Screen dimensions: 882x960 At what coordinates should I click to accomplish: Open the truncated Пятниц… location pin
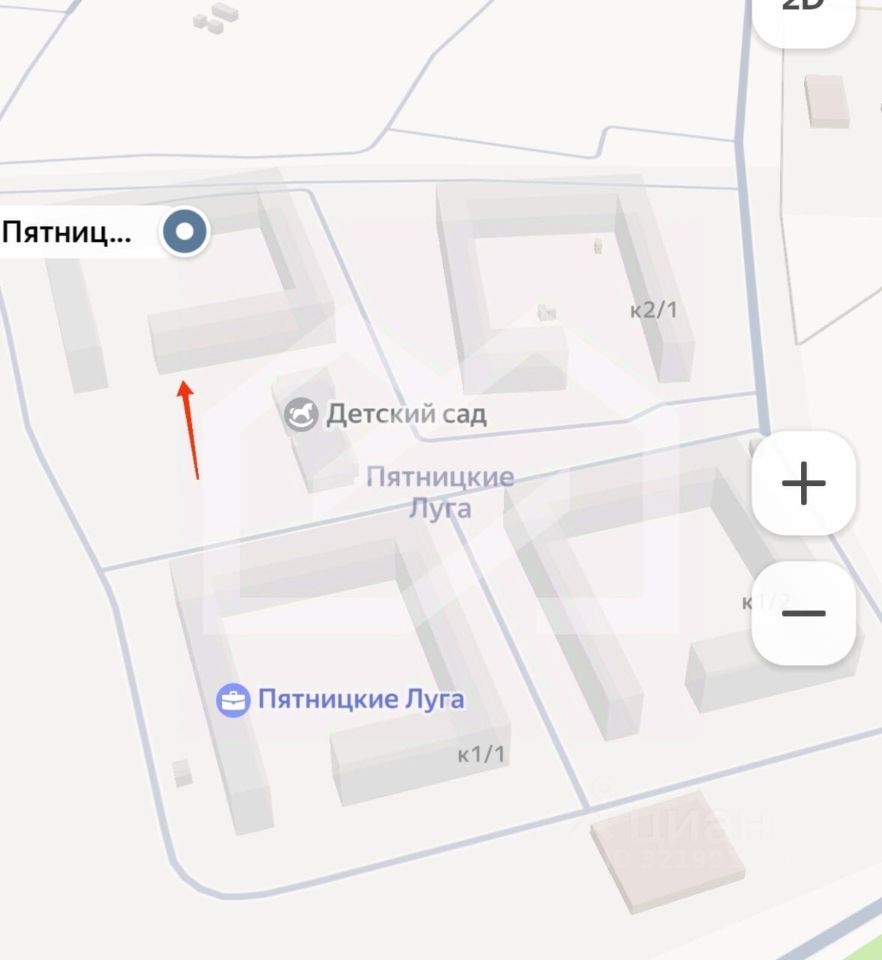(185, 232)
